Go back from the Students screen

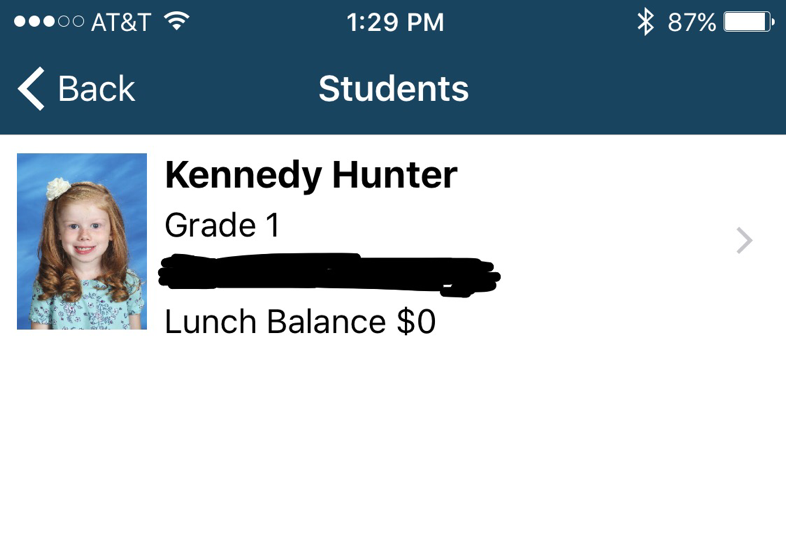click(76, 89)
